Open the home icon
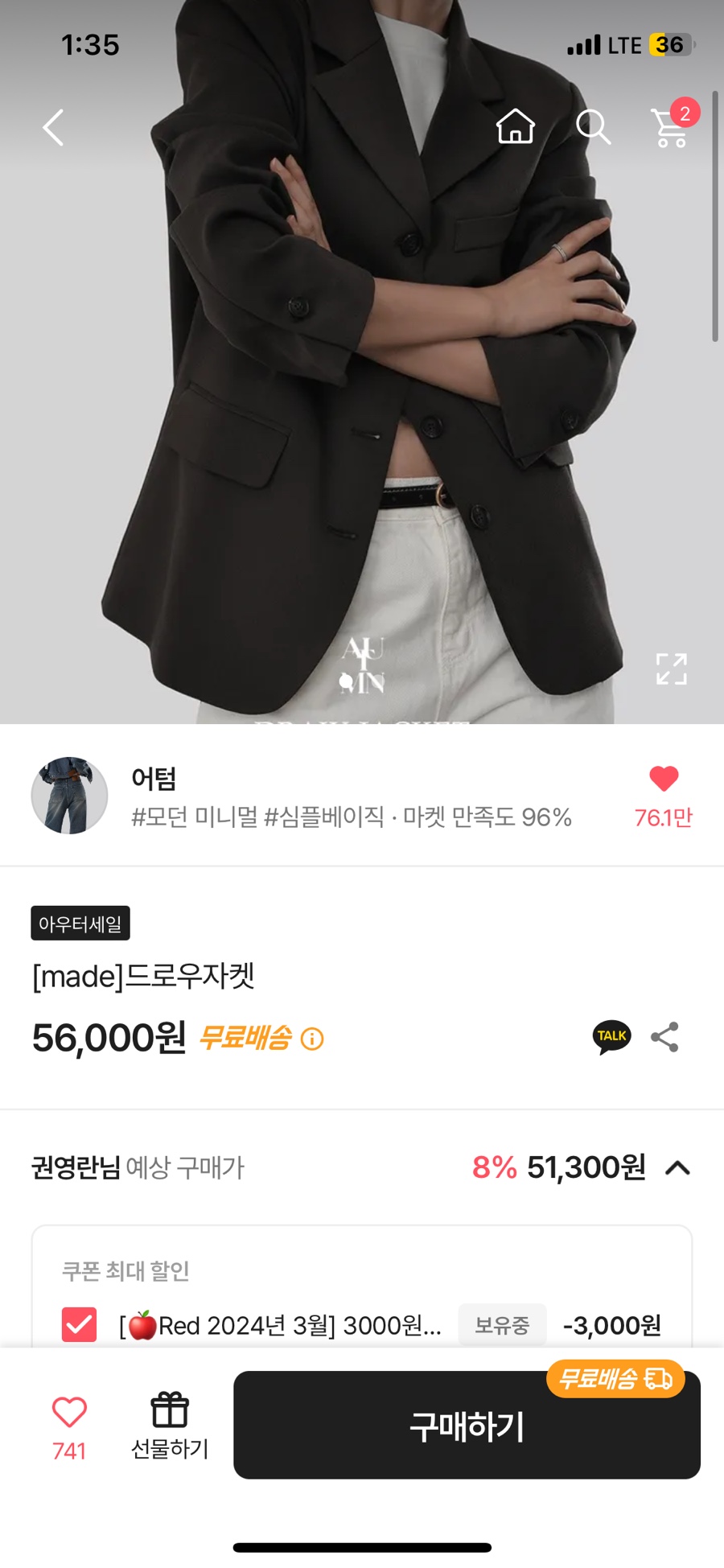This screenshot has height=1568, width=724. tap(515, 126)
